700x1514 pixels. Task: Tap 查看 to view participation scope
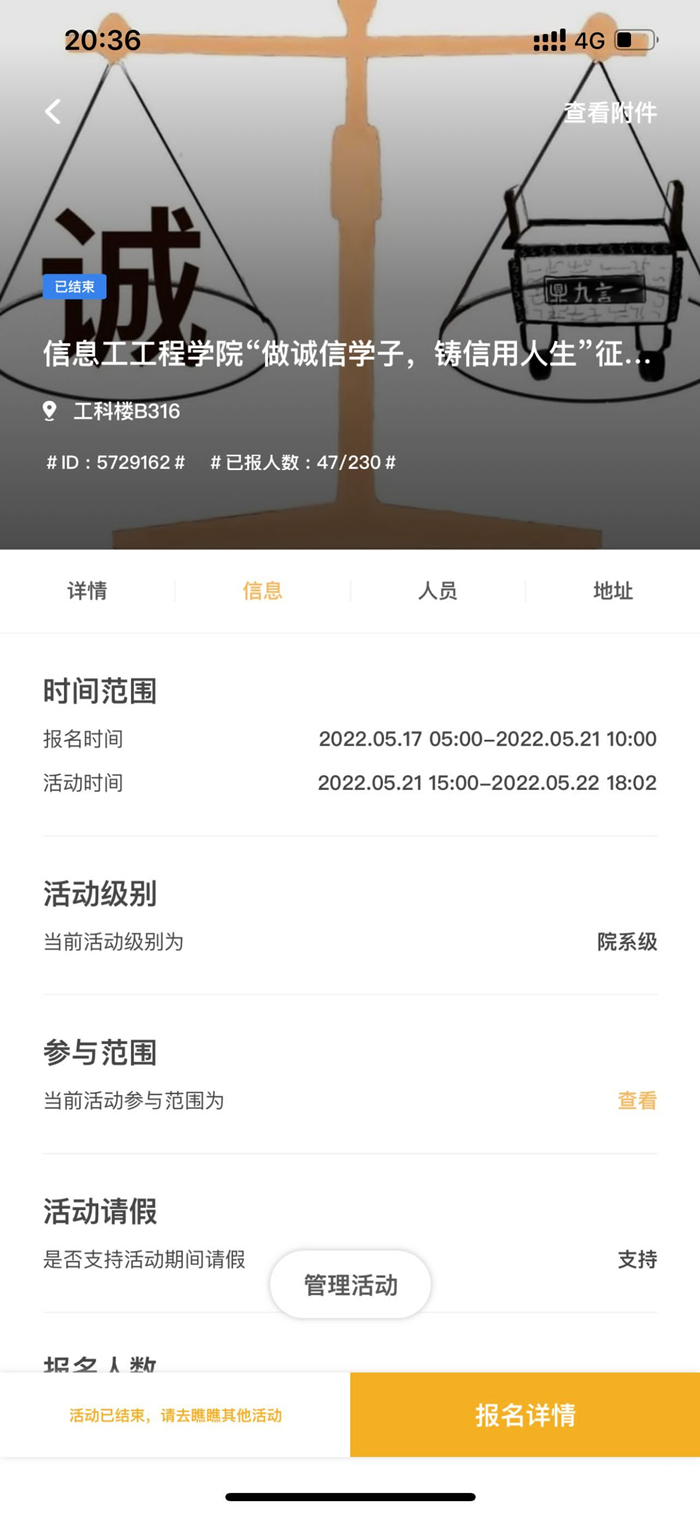point(637,1101)
